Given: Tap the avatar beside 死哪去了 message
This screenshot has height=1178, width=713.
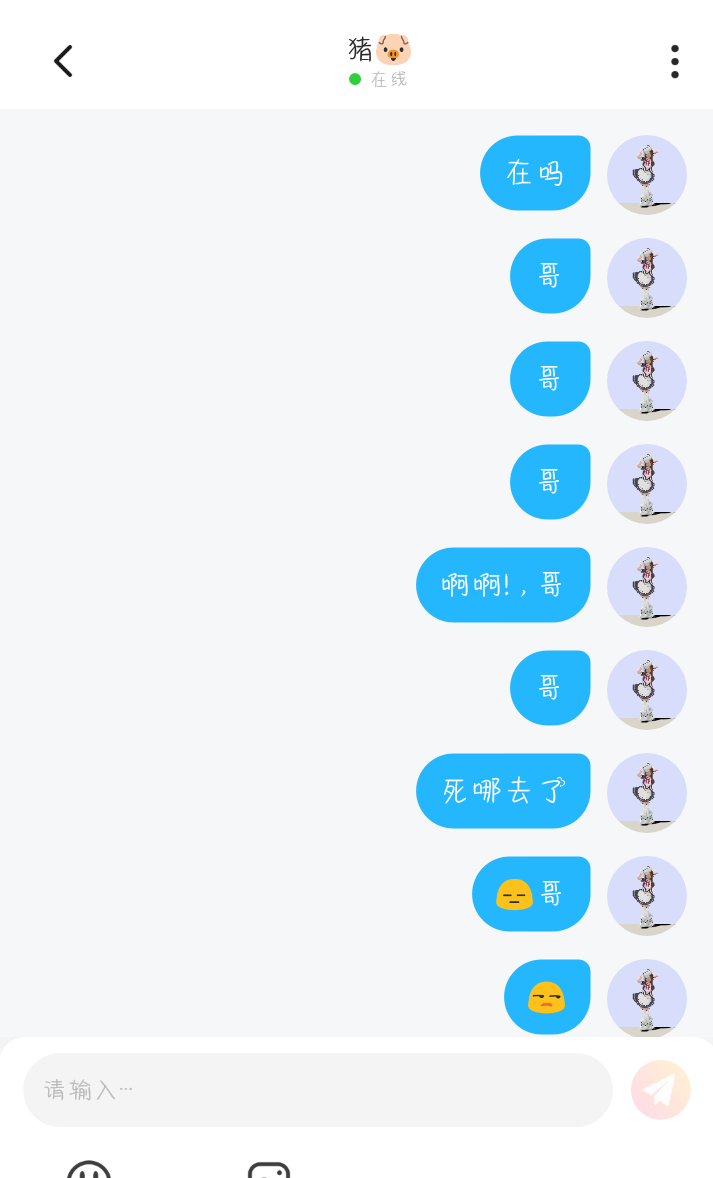Looking at the screenshot, I should click(647, 793).
